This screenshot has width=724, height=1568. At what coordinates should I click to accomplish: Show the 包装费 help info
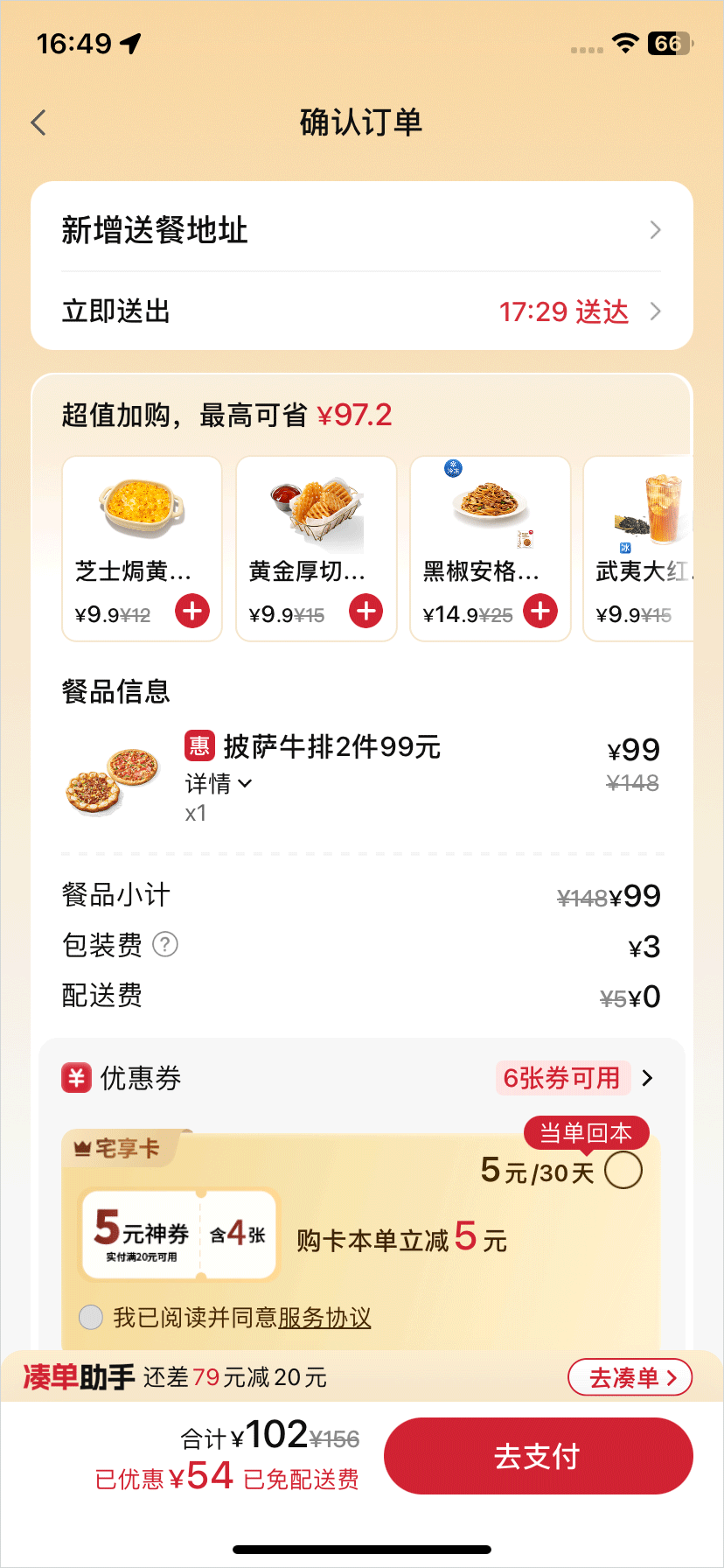165,945
